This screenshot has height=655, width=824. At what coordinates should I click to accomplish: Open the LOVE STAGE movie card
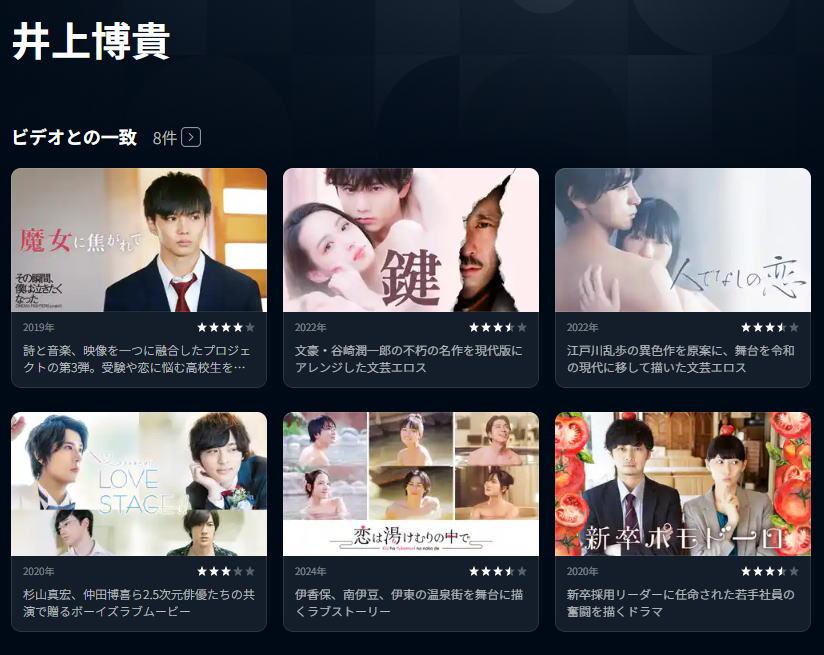(139, 484)
